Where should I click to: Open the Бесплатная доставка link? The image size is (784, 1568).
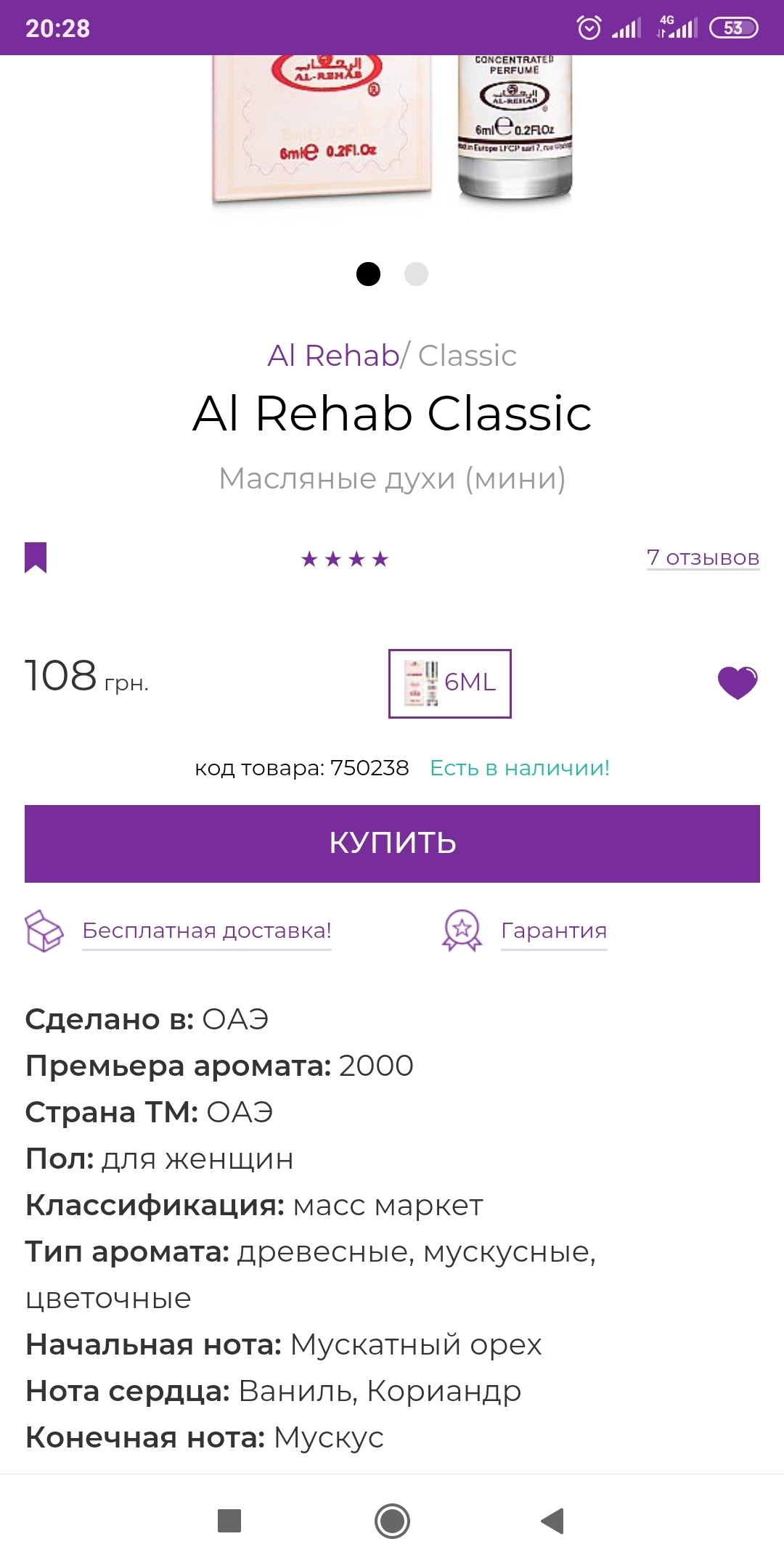tap(207, 931)
